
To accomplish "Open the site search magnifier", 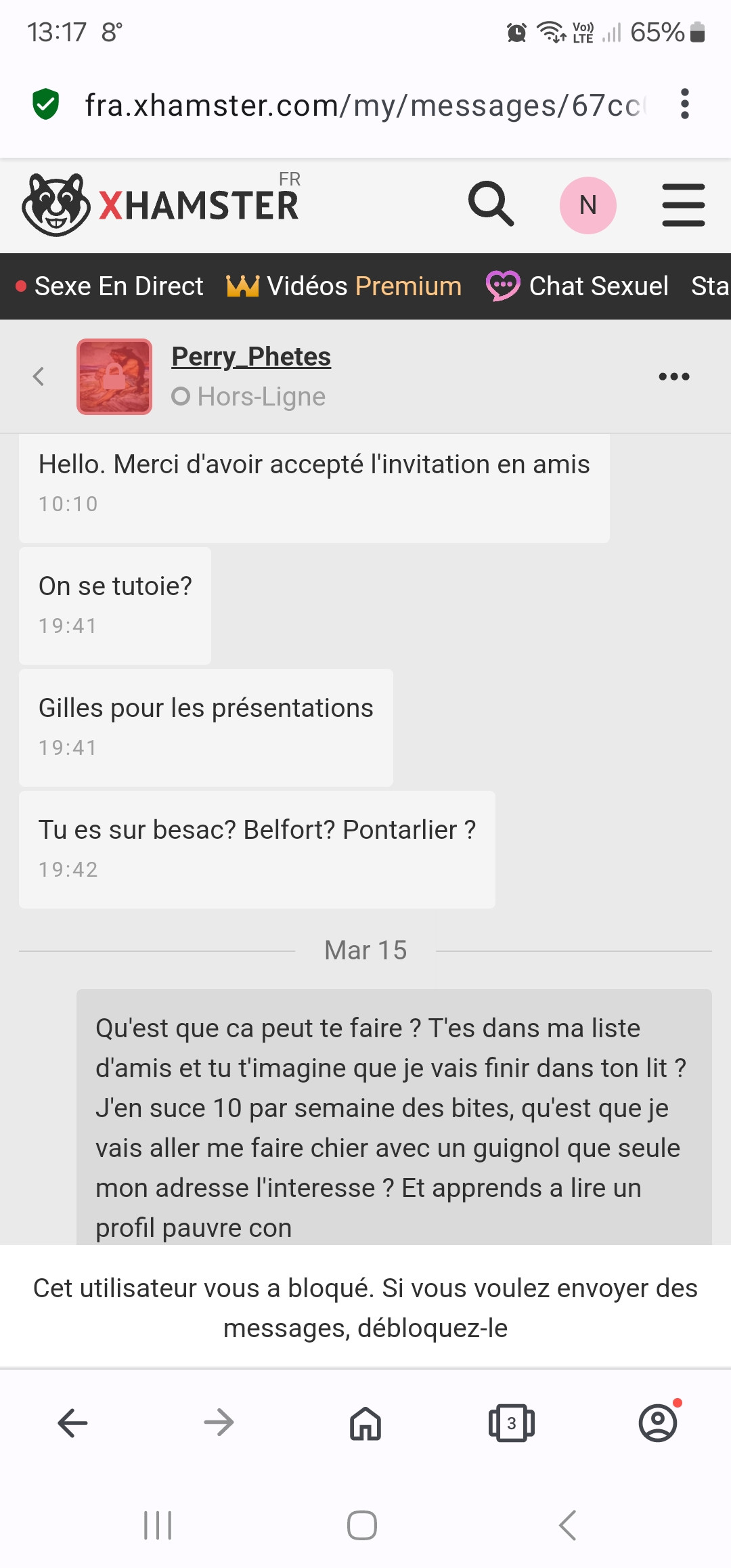I will click(491, 204).
